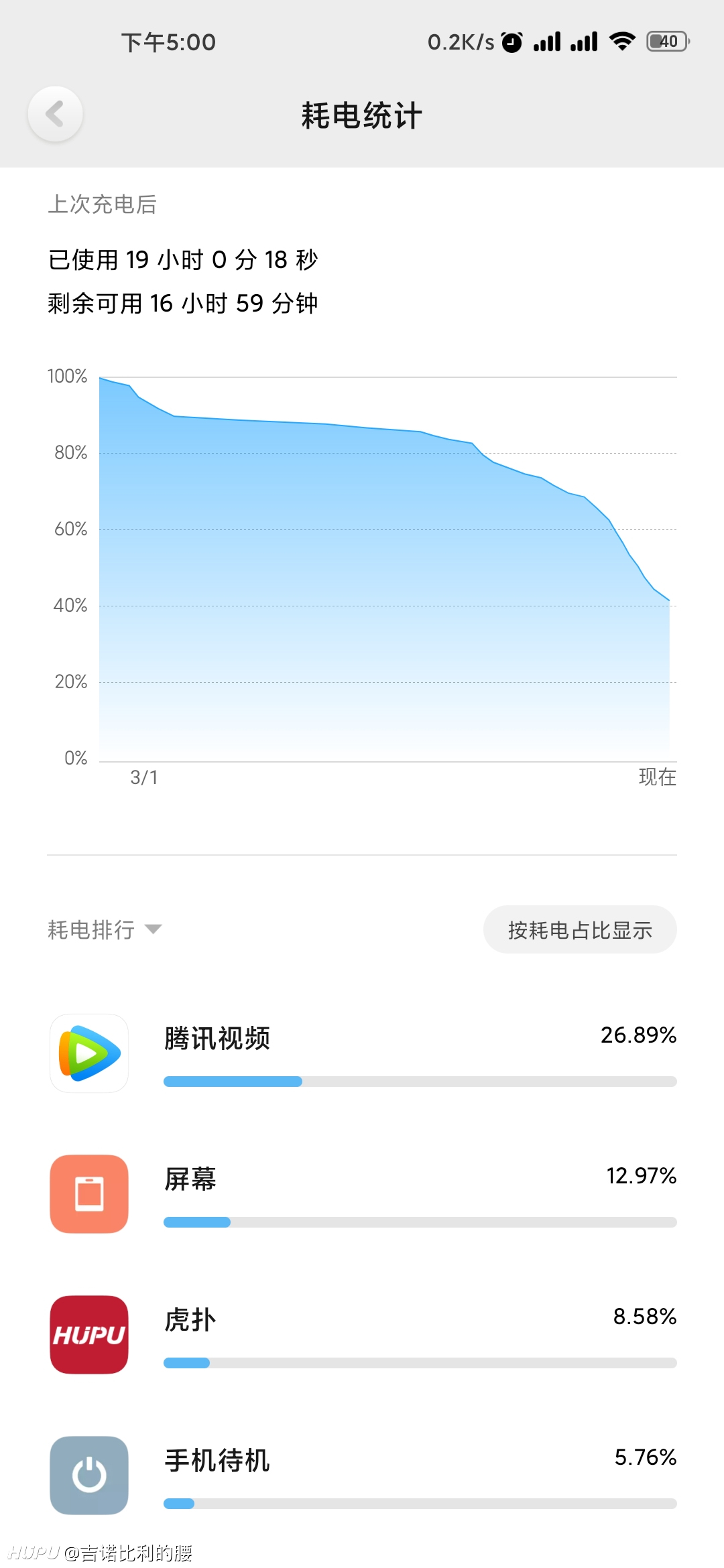The height and width of the screenshot is (1568, 724).
Task: Open 屏幕 power usage details
Action: tap(362, 1194)
